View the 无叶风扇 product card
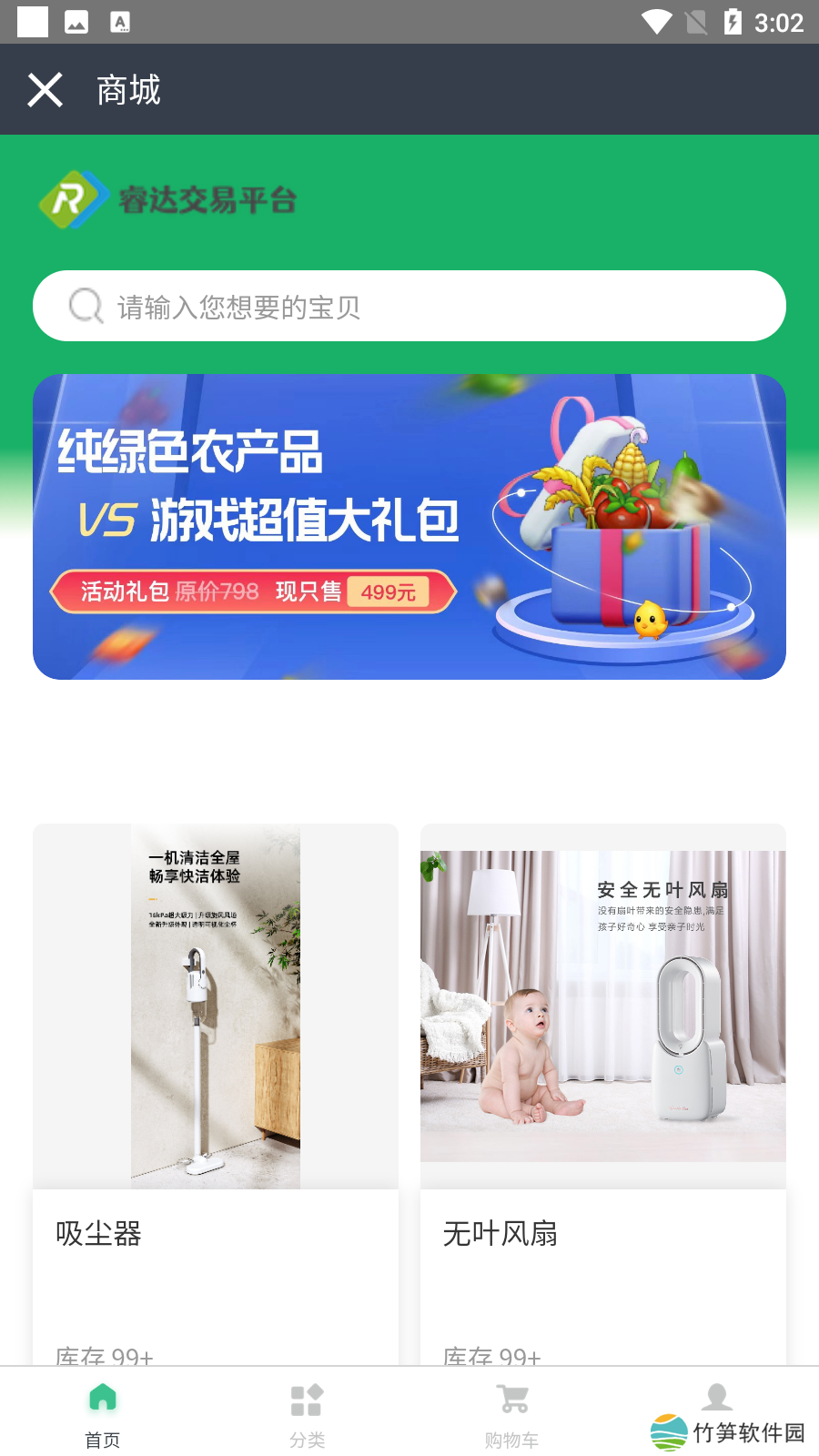Screen dimensions: 819x1456 click(602, 1092)
